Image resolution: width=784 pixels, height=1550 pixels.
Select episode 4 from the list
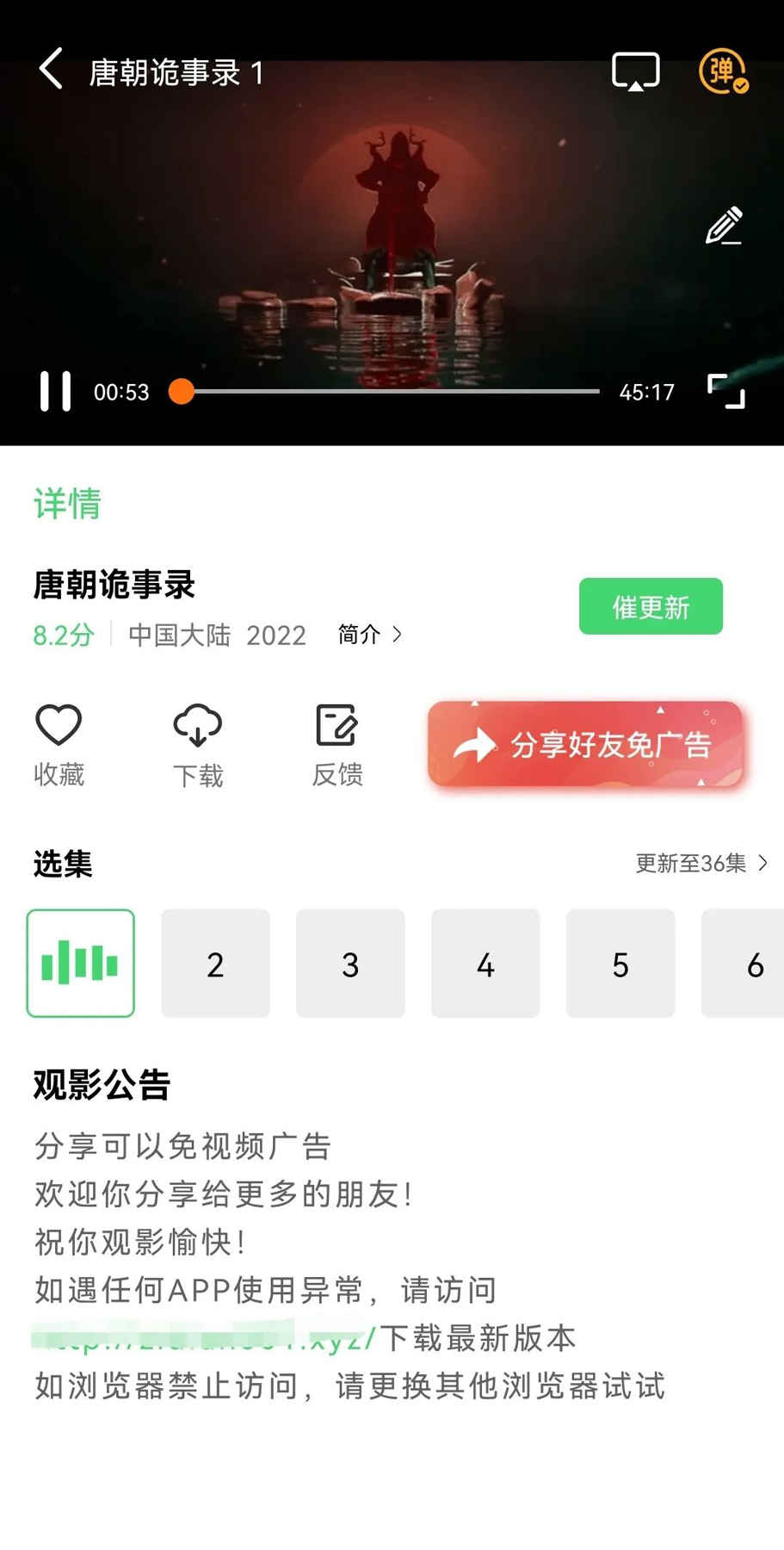pyautogui.click(x=485, y=963)
